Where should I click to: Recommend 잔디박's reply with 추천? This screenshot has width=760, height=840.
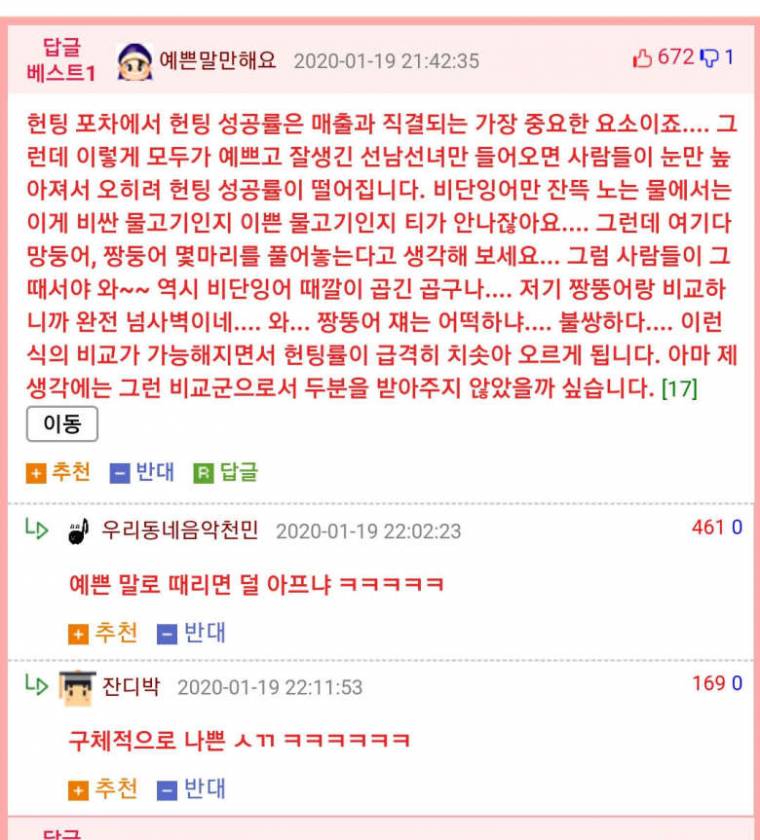click(103, 790)
